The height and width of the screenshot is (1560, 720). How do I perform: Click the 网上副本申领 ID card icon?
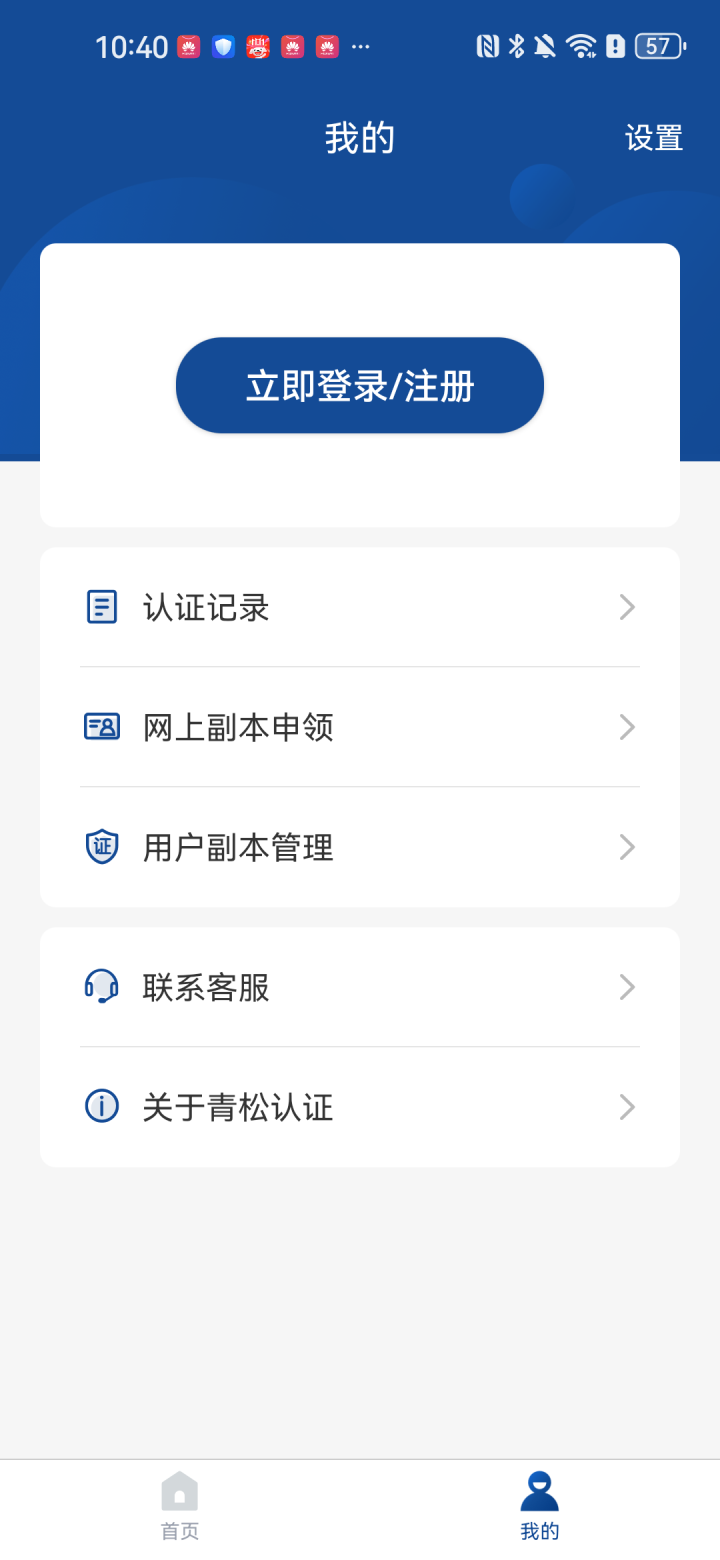(101, 727)
